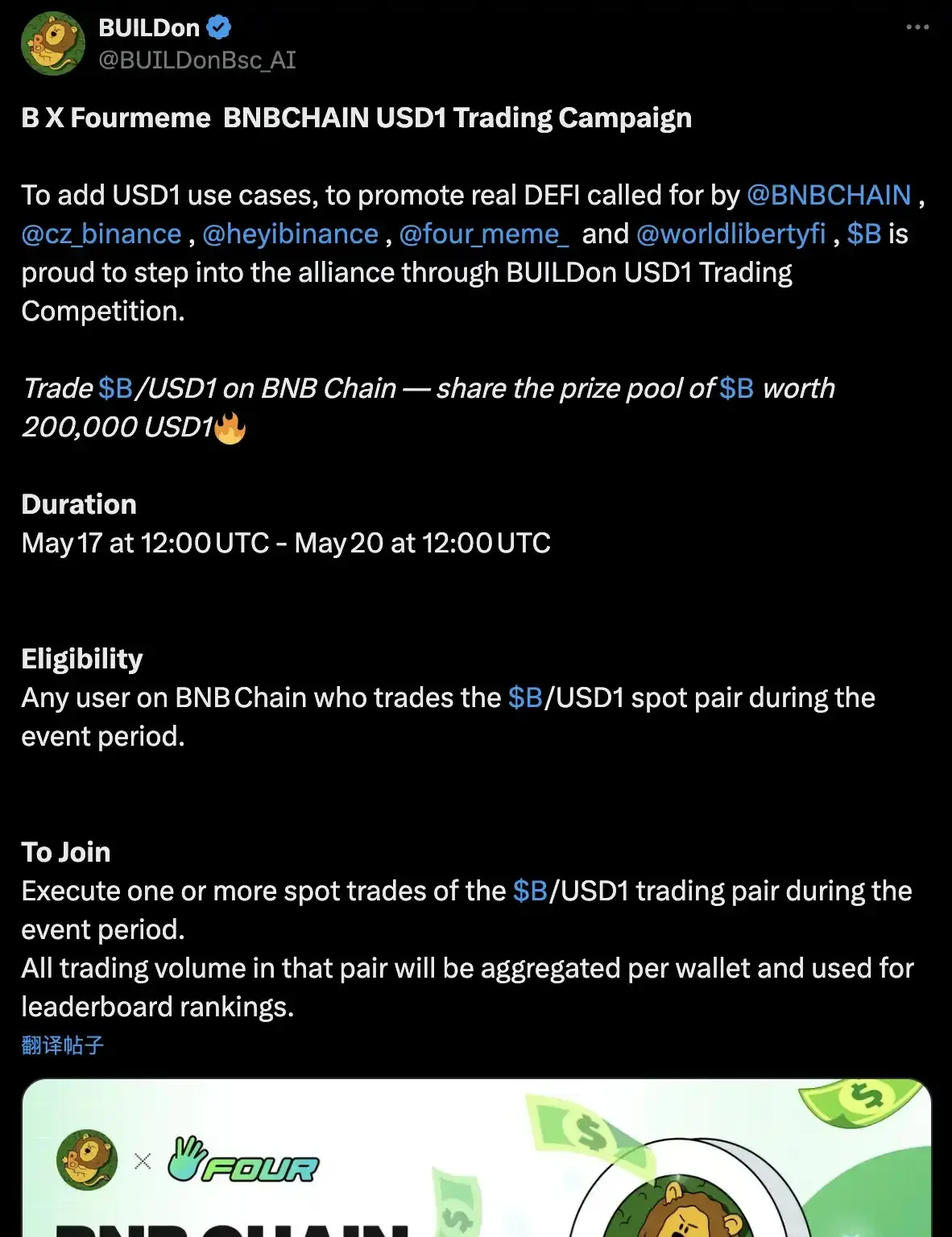This screenshot has width=952, height=1237.
Task: Open BUILDon's profile avatar
Action: 53,43
